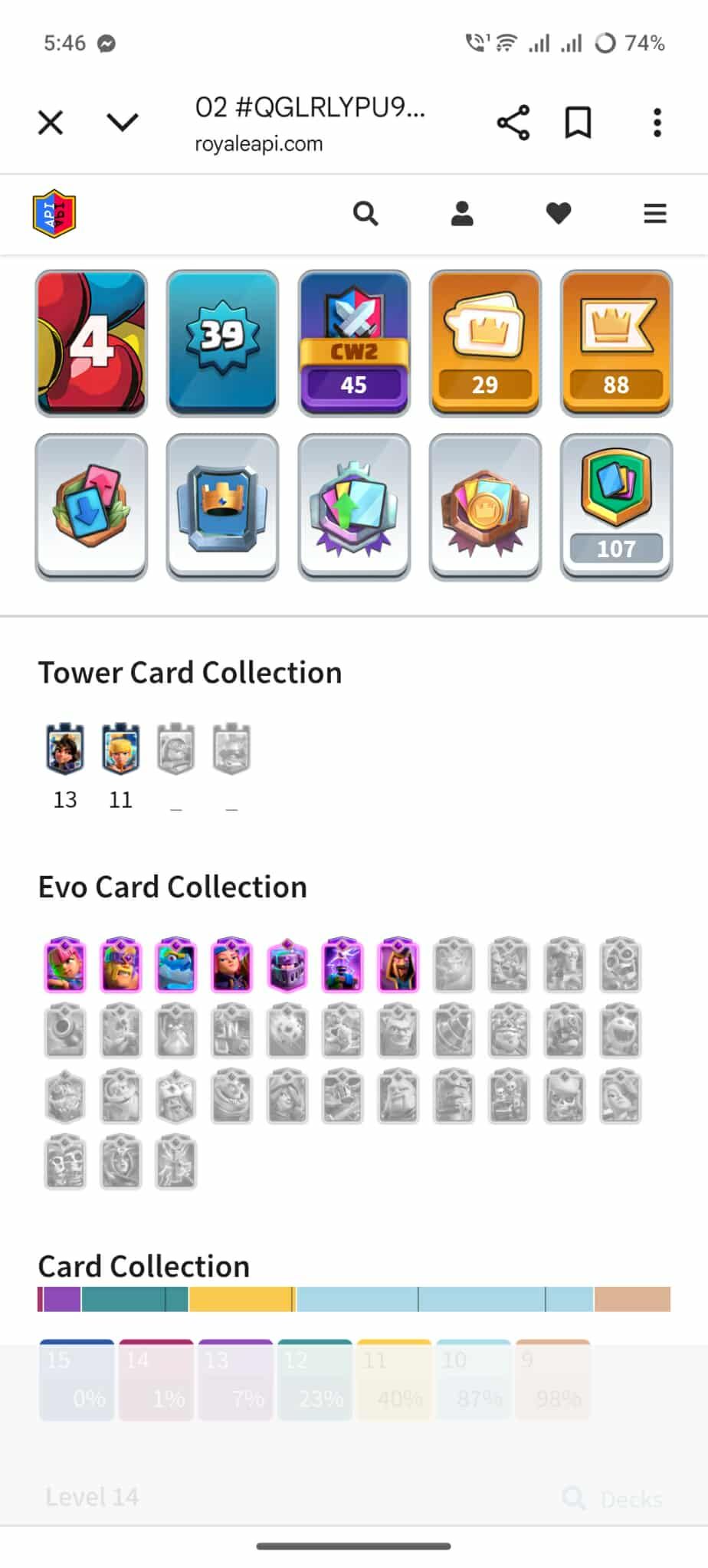Share this page
This screenshot has width=708, height=1568.
(513, 123)
